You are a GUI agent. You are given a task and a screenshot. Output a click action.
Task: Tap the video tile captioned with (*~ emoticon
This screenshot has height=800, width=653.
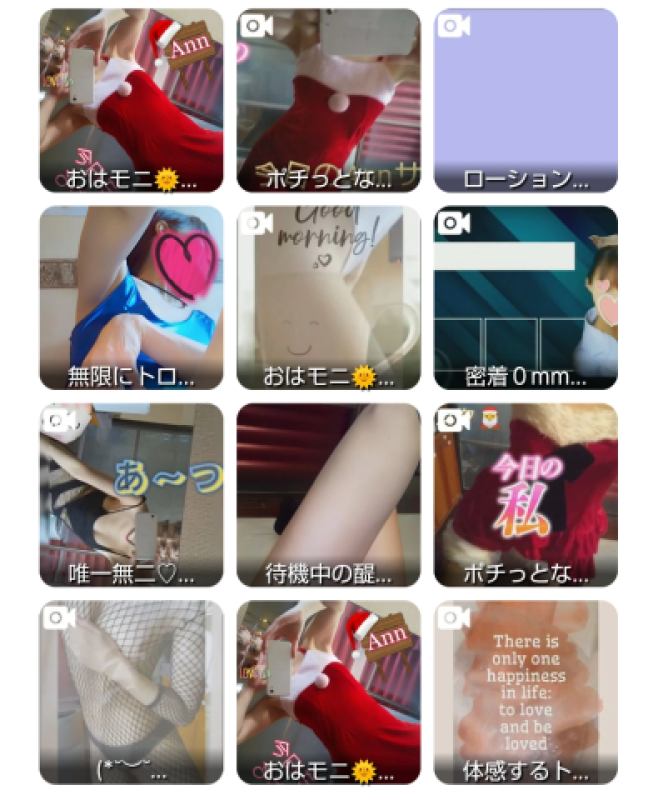131,691
